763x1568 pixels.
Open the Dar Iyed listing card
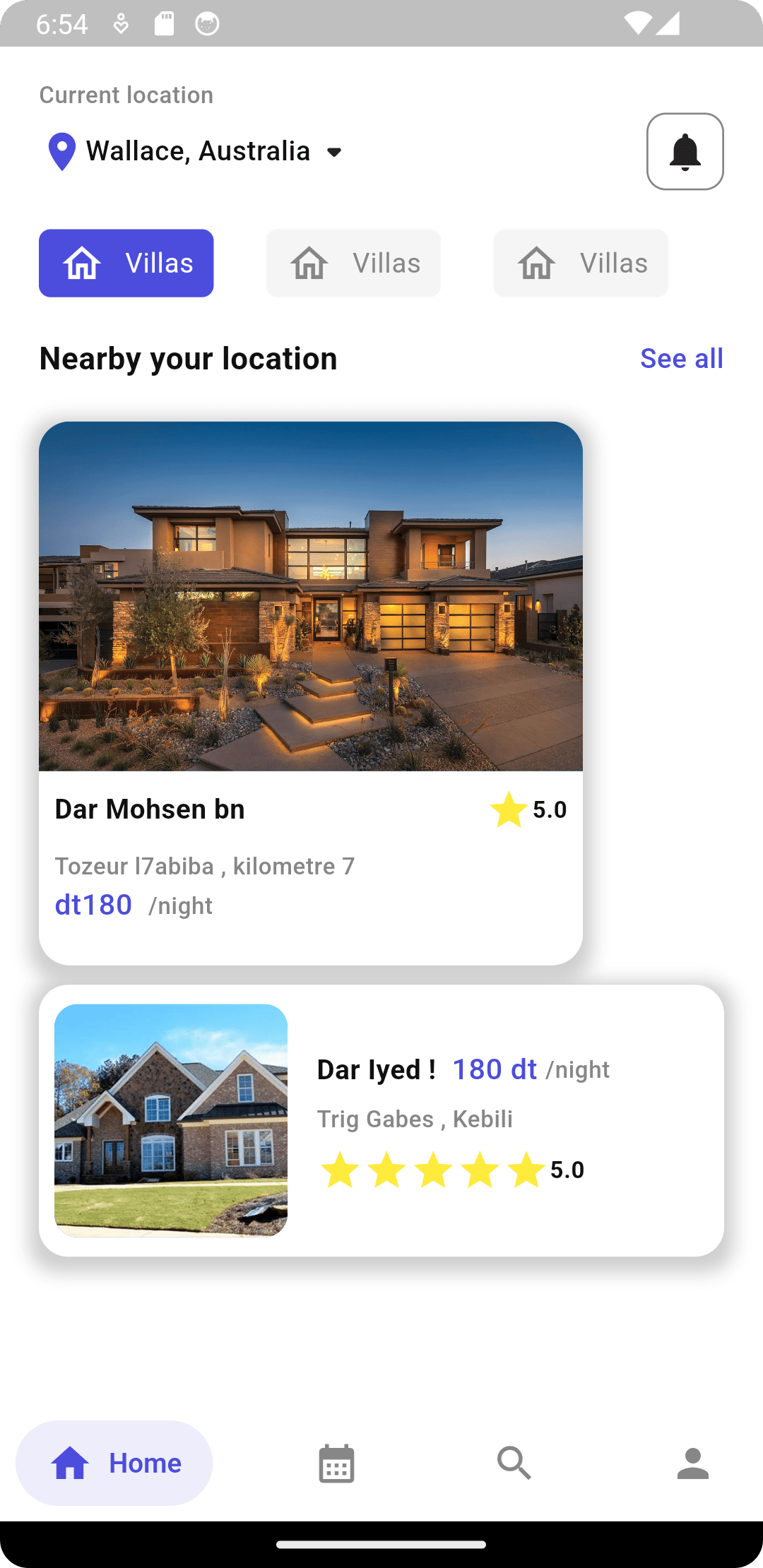[x=381, y=1121]
